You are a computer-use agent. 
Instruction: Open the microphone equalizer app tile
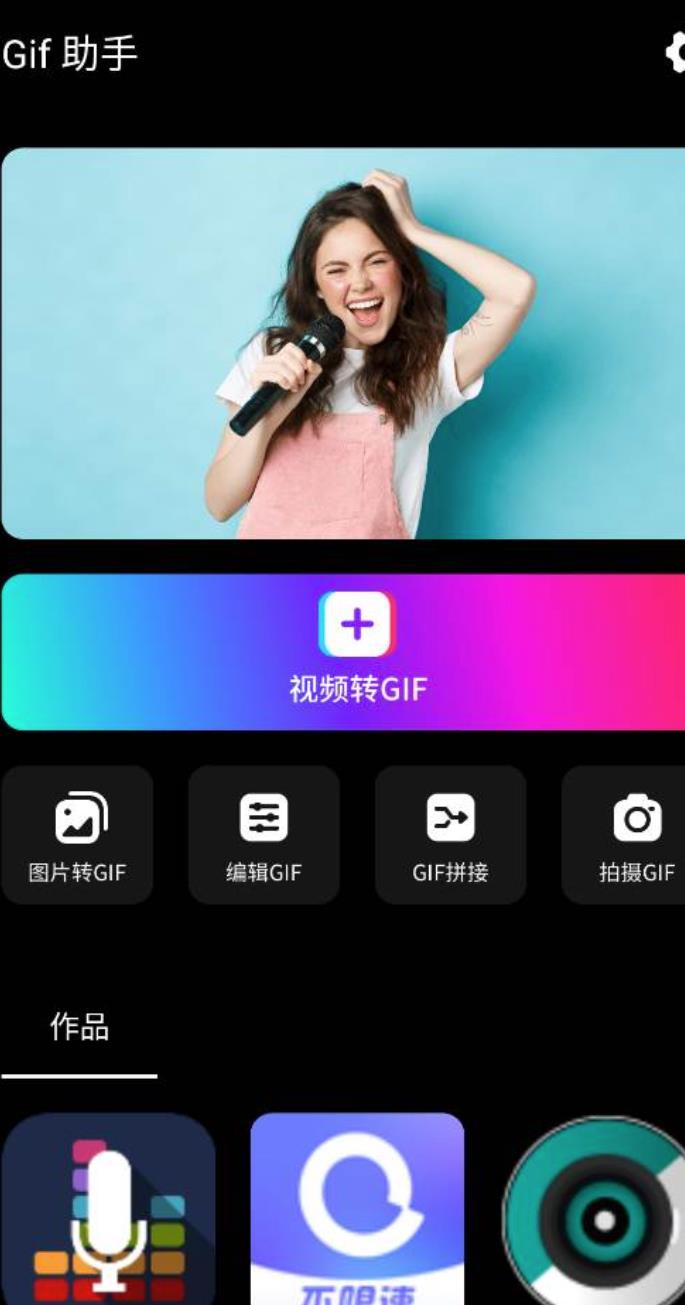pyautogui.click(x=108, y=1208)
